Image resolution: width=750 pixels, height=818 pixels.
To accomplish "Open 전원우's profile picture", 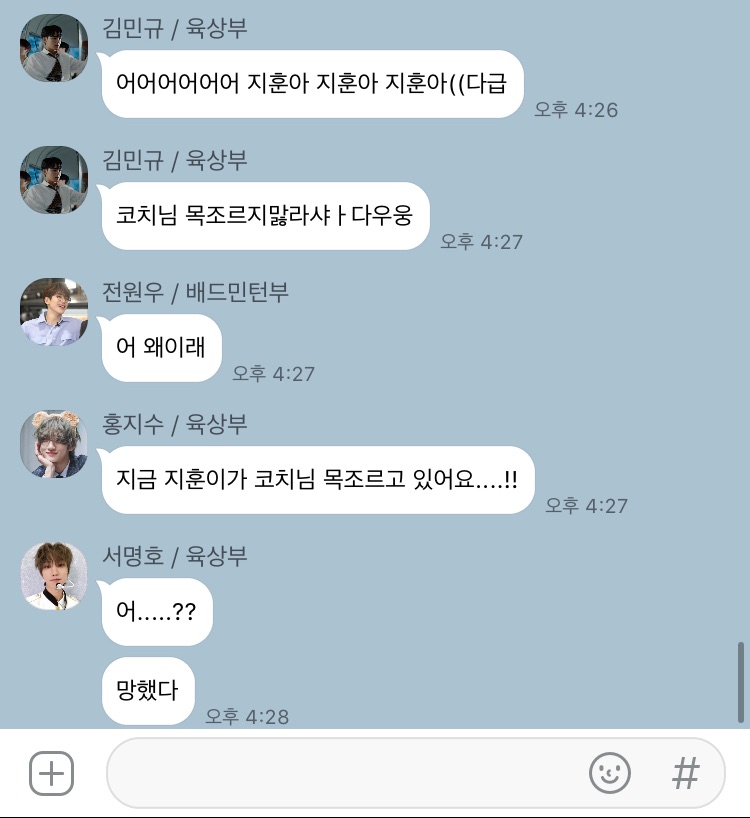I will [x=54, y=312].
